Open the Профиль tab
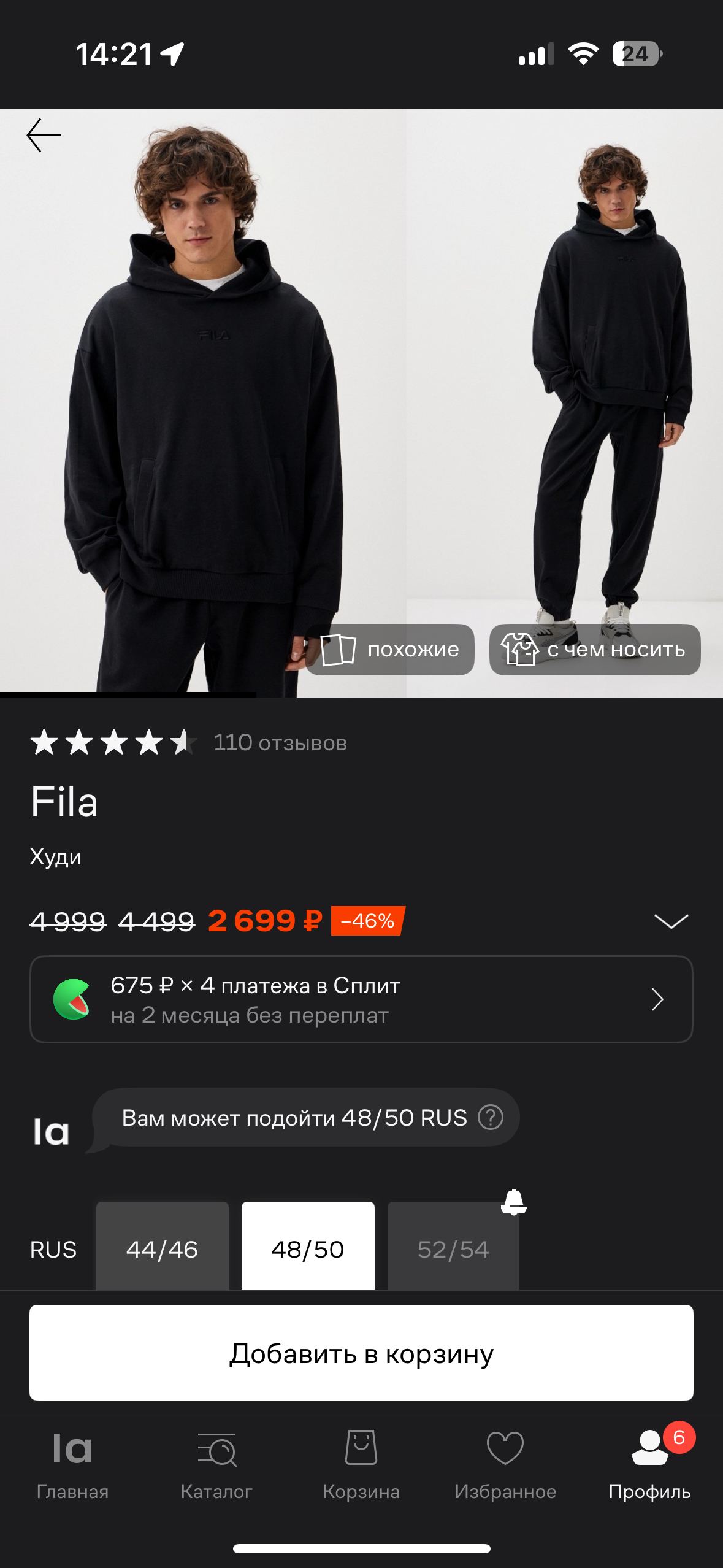 point(649,1465)
